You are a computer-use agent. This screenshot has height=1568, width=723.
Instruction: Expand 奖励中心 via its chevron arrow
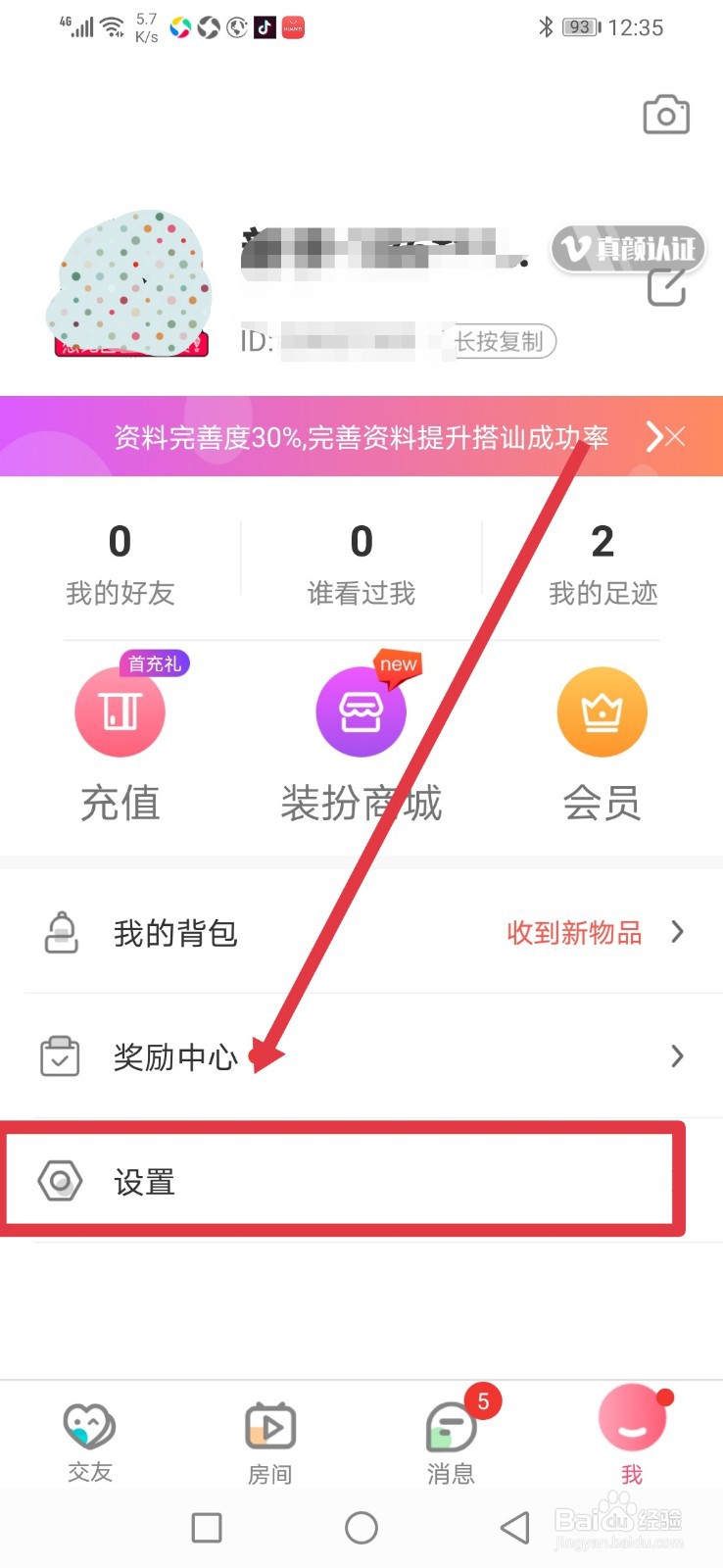pos(677,1056)
